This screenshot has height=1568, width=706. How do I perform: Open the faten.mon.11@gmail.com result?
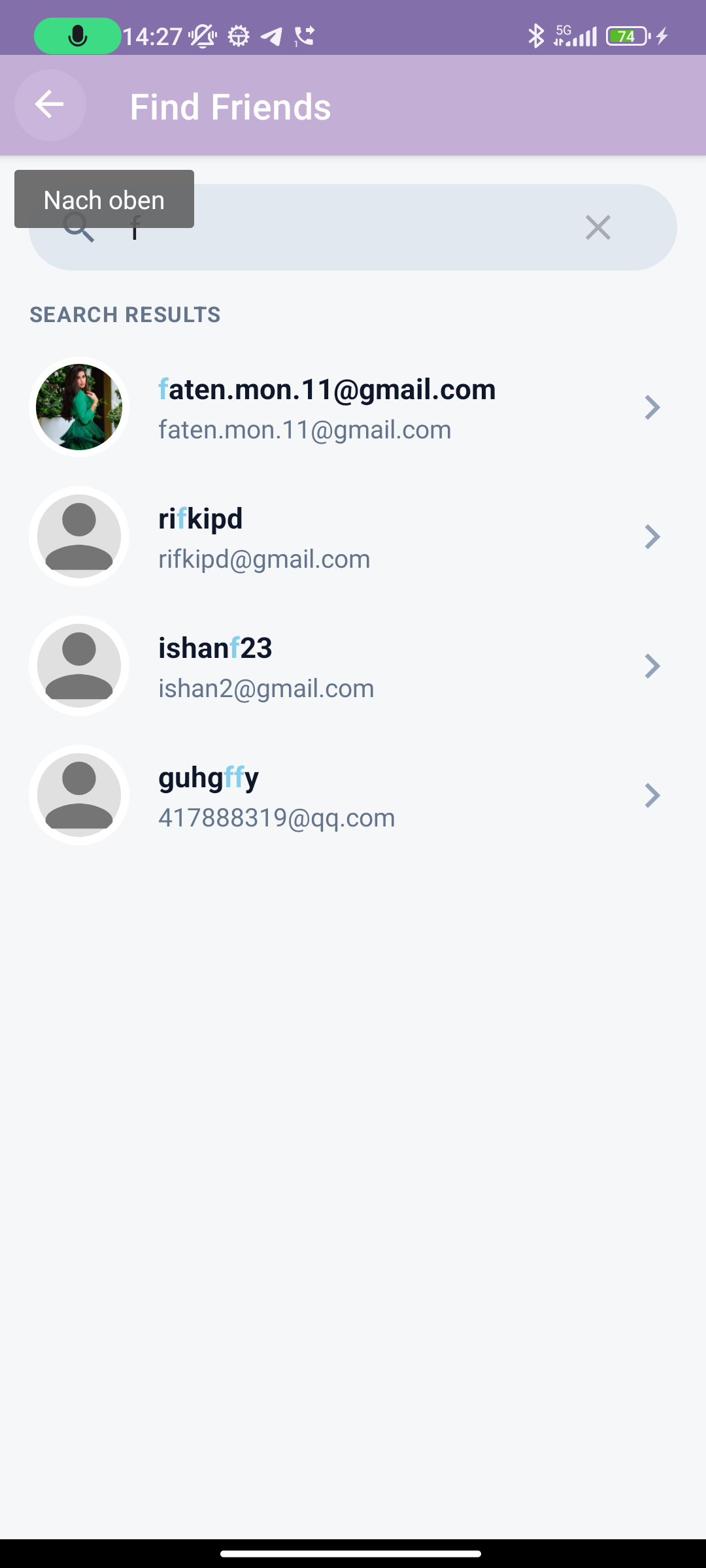[353, 407]
